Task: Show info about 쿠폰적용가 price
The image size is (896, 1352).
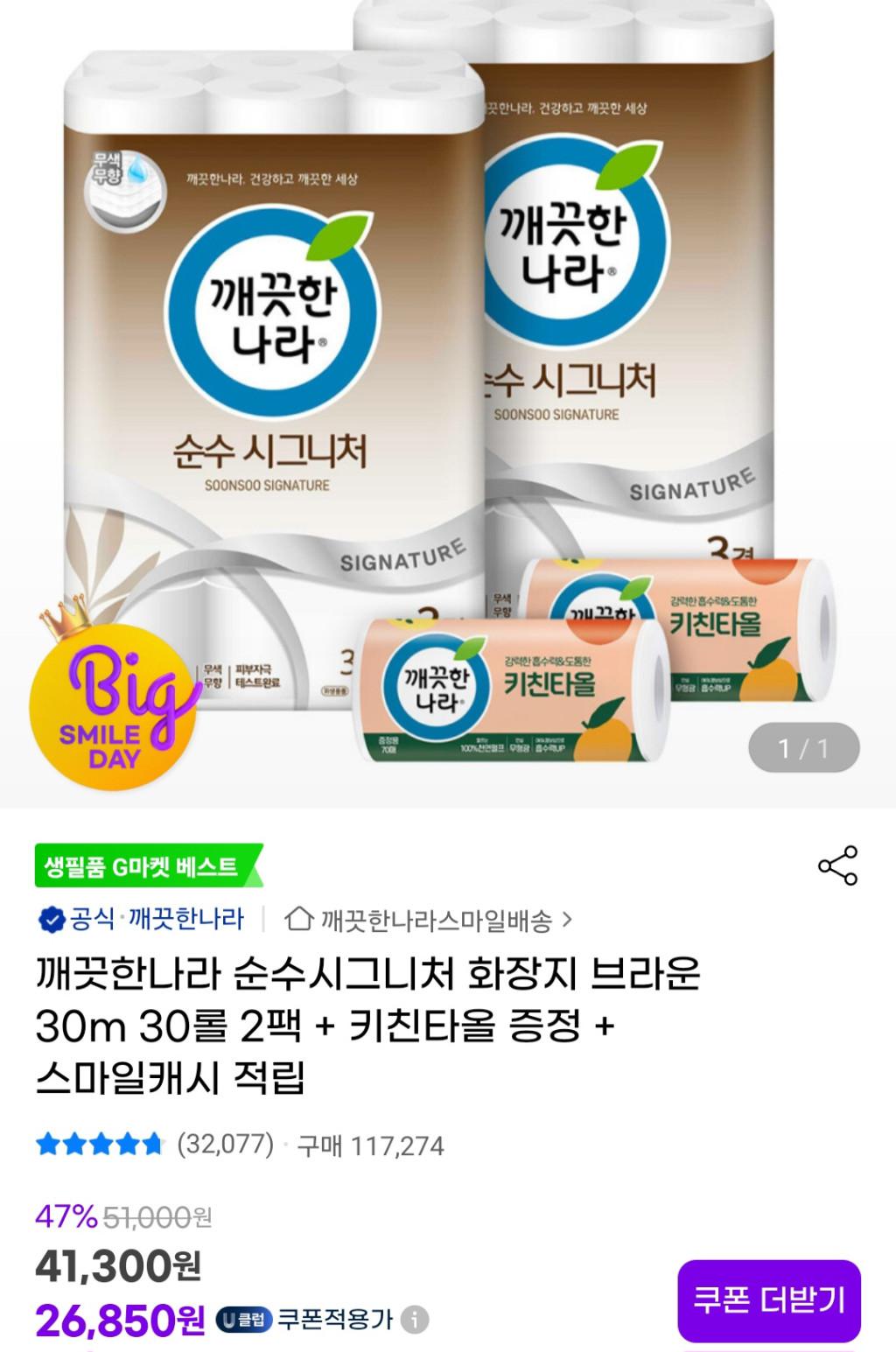Action: tap(415, 1320)
